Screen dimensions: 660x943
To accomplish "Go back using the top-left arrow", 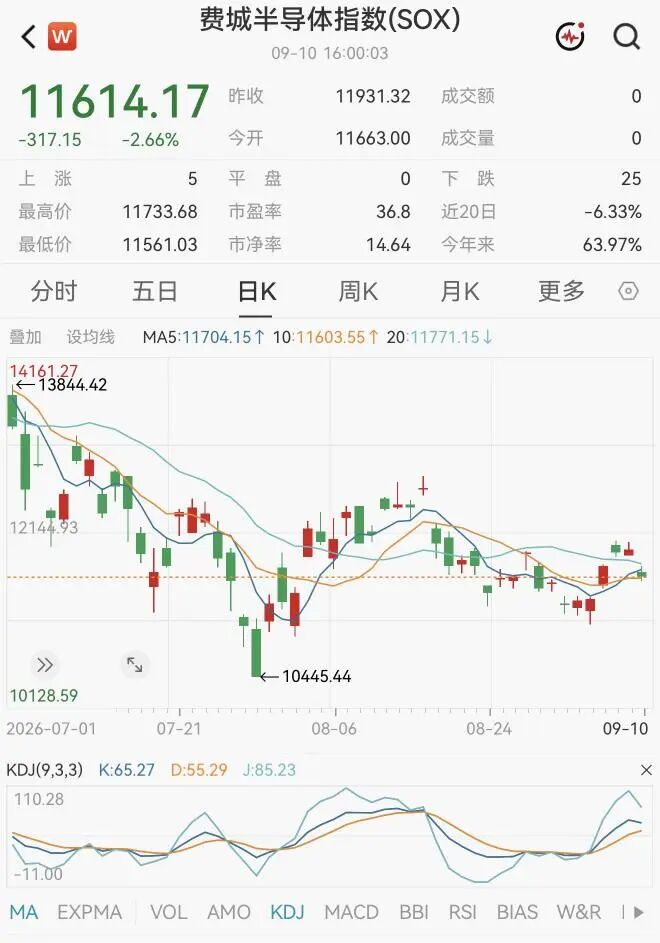I will point(28,37).
